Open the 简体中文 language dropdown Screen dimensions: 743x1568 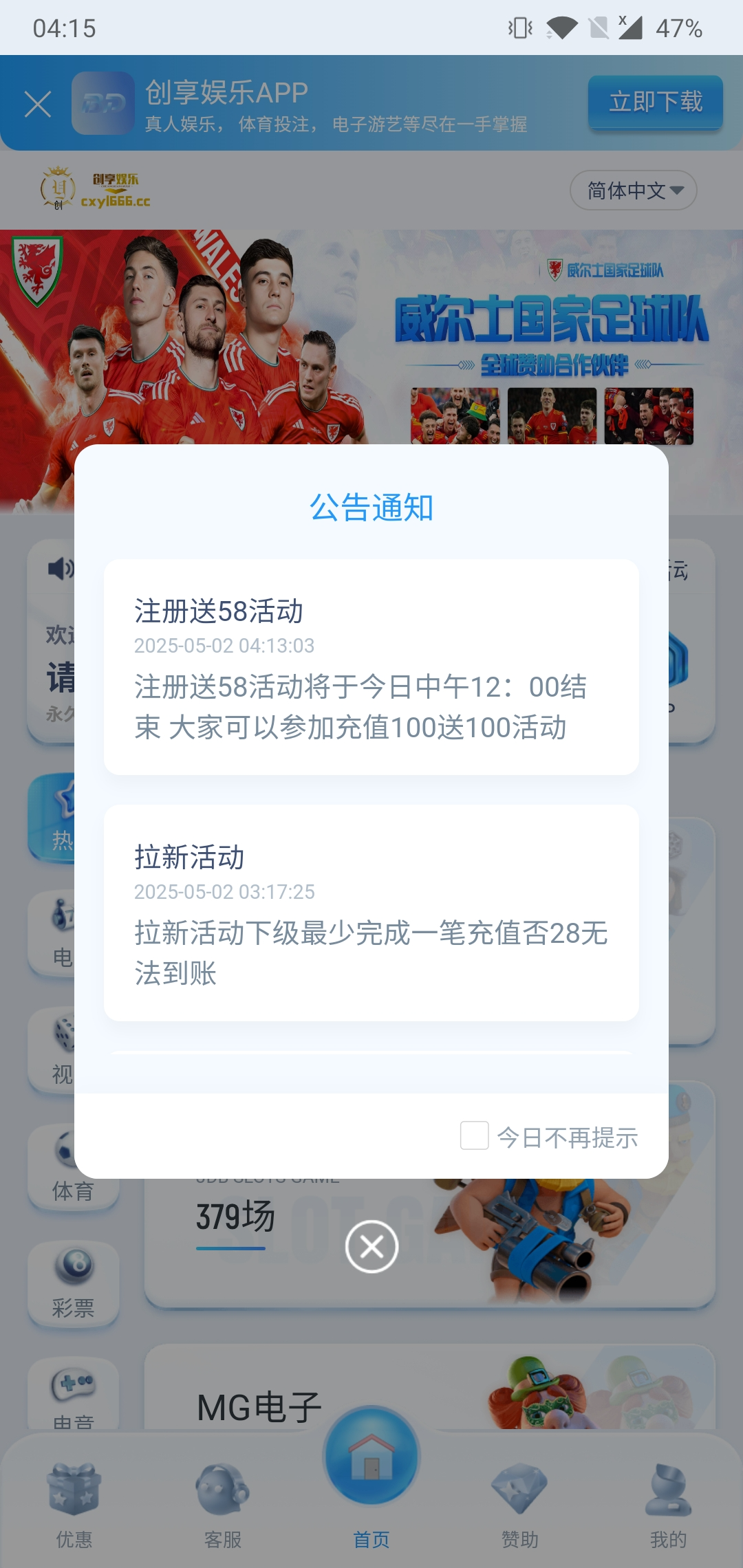point(633,190)
